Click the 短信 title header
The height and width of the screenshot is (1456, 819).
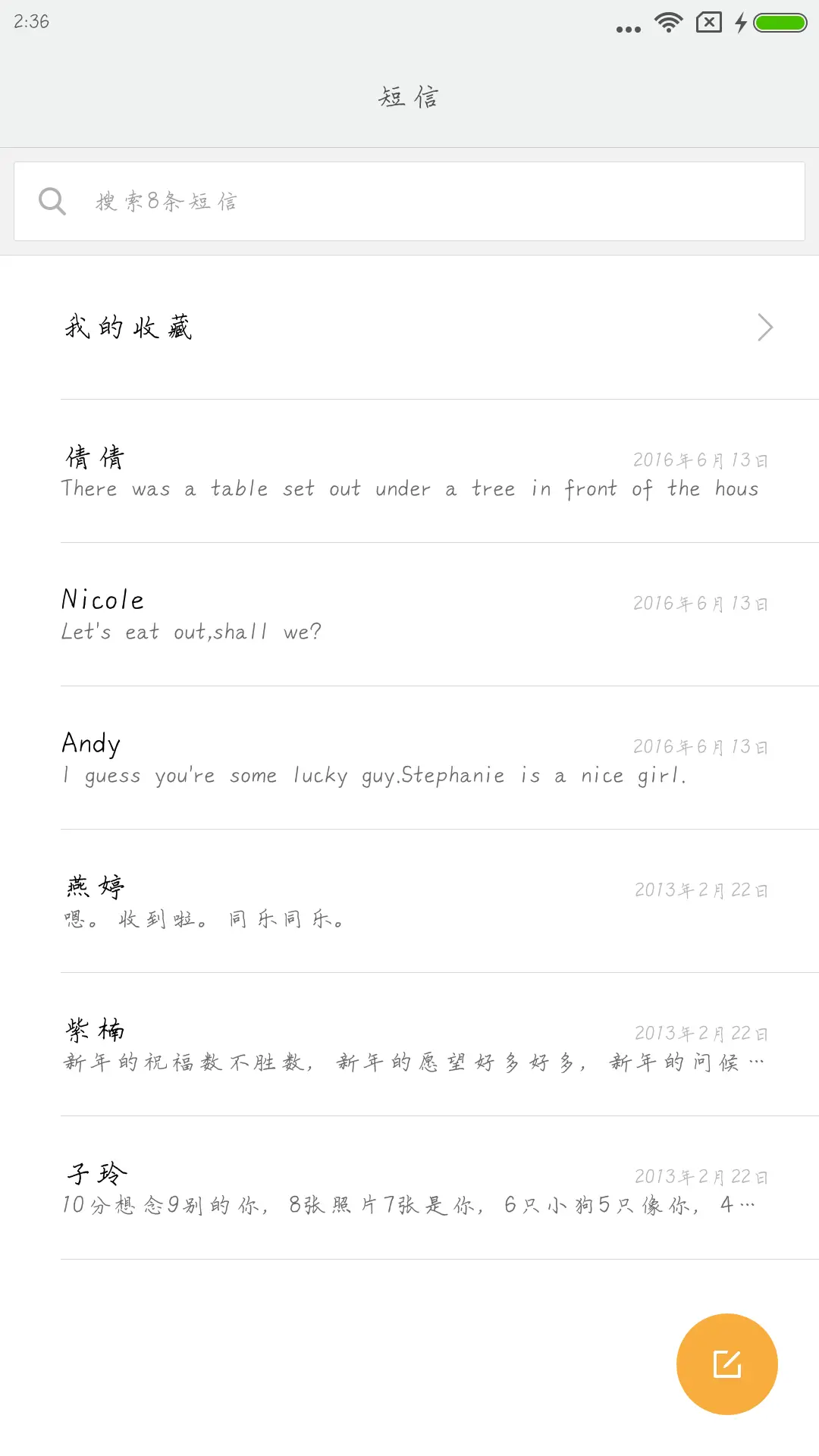409,96
